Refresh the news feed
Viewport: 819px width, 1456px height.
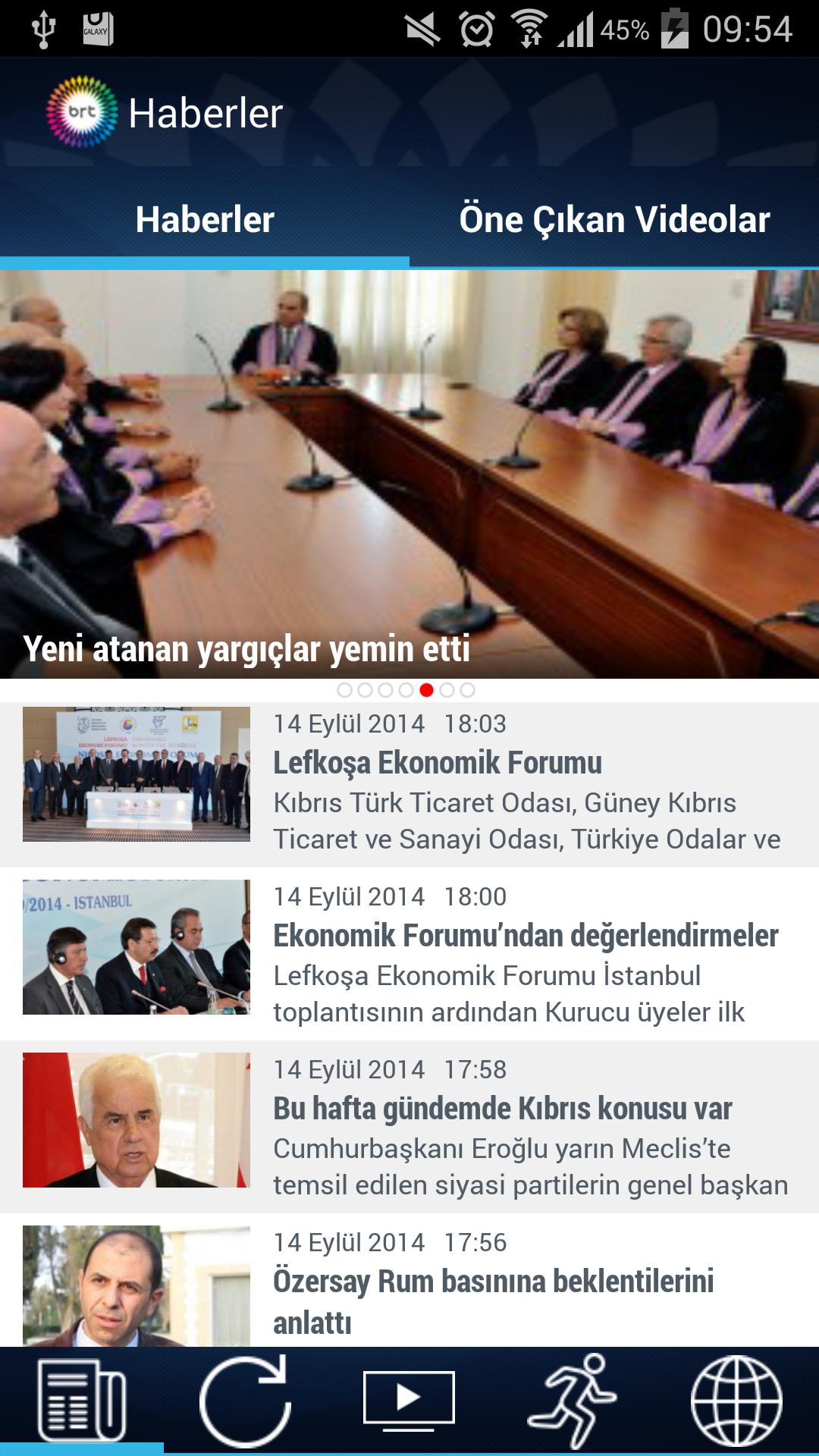245,1401
